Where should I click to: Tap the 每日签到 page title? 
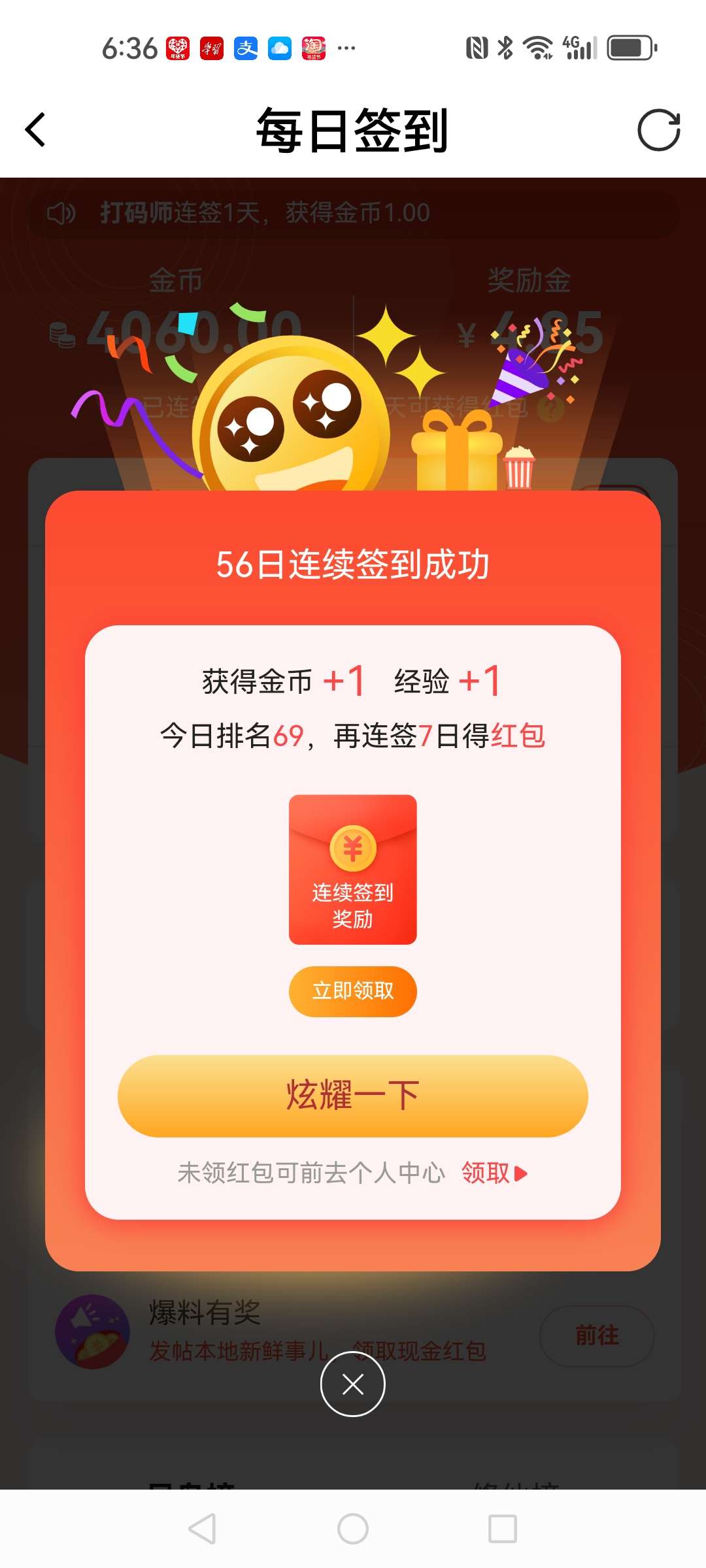[x=352, y=129]
